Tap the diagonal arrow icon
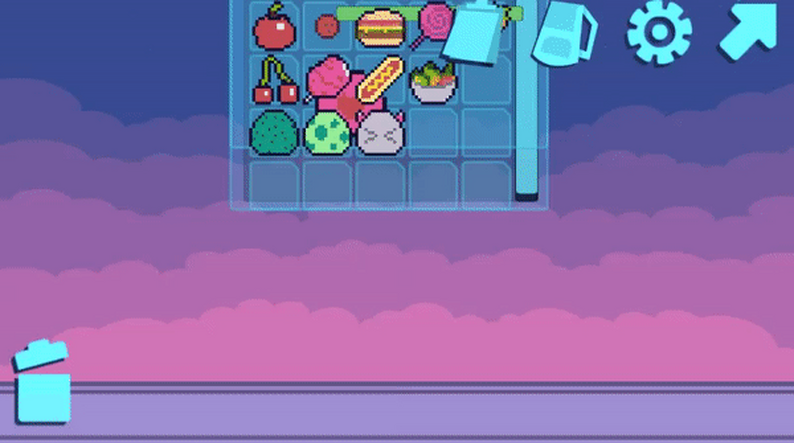Image resolution: width=794 pixels, height=443 pixels. pyautogui.click(x=748, y=31)
